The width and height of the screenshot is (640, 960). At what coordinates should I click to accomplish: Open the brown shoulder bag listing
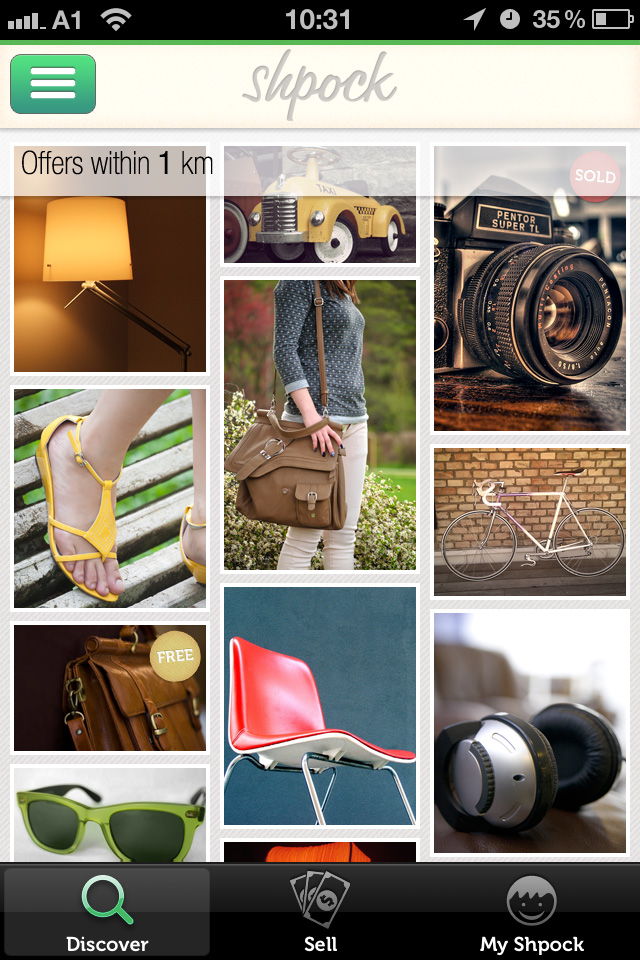coord(319,425)
